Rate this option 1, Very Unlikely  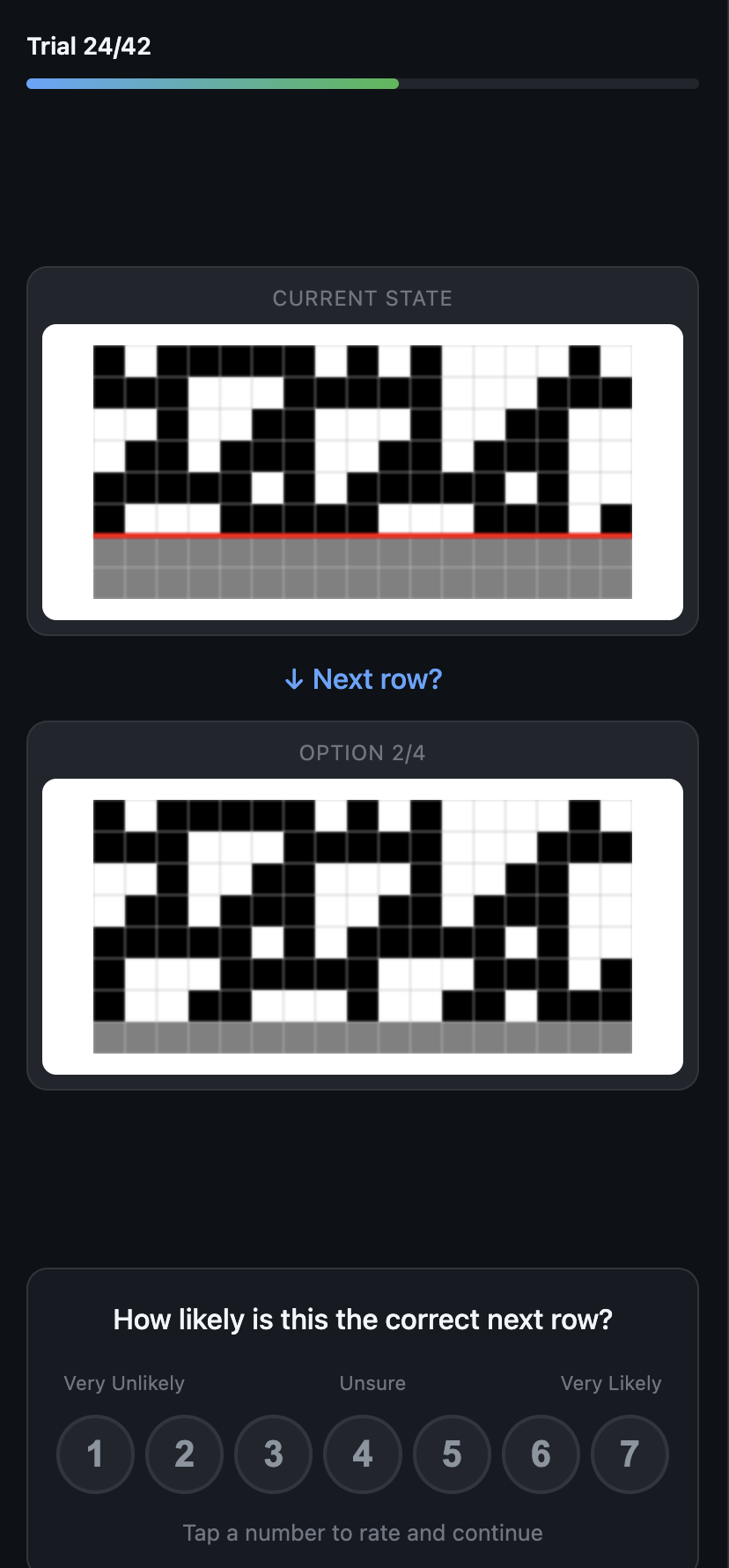95,1453
